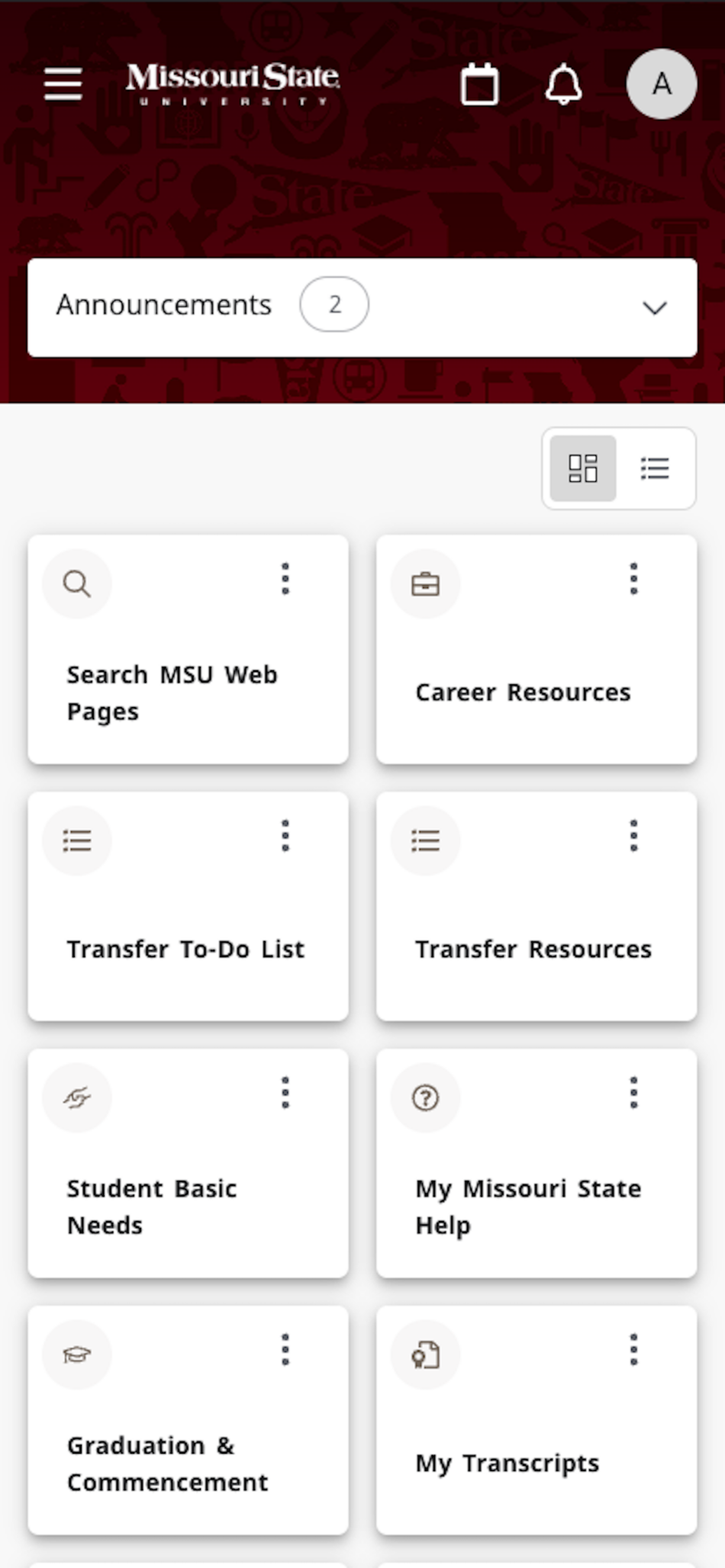This screenshot has height=1568, width=725.
Task: Click the magnifying glass on Search MSU Web Pages card
Action: (x=76, y=583)
